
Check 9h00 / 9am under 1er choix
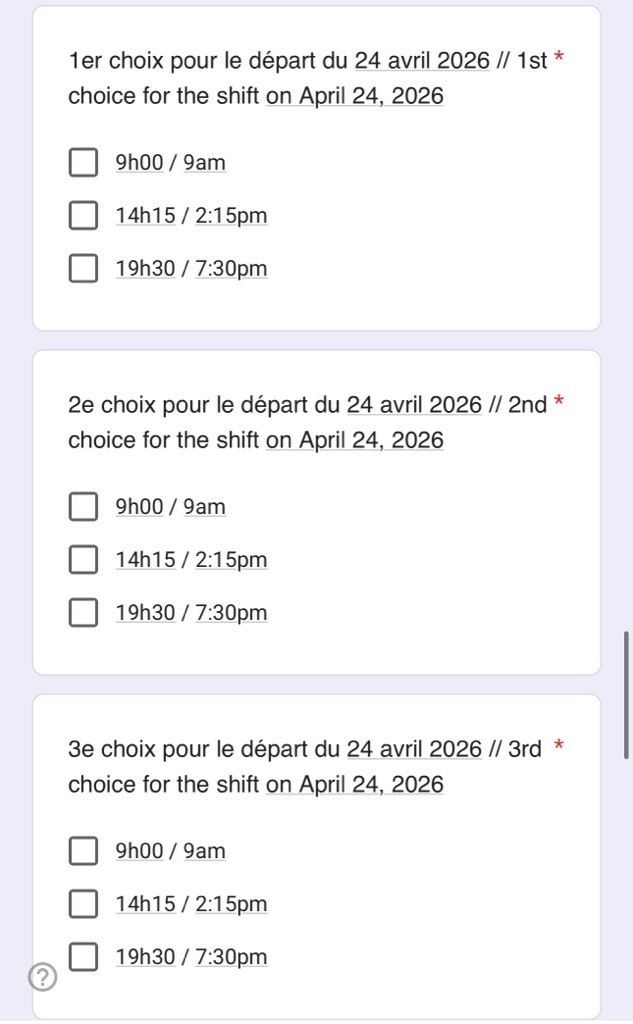coord(83,163)
